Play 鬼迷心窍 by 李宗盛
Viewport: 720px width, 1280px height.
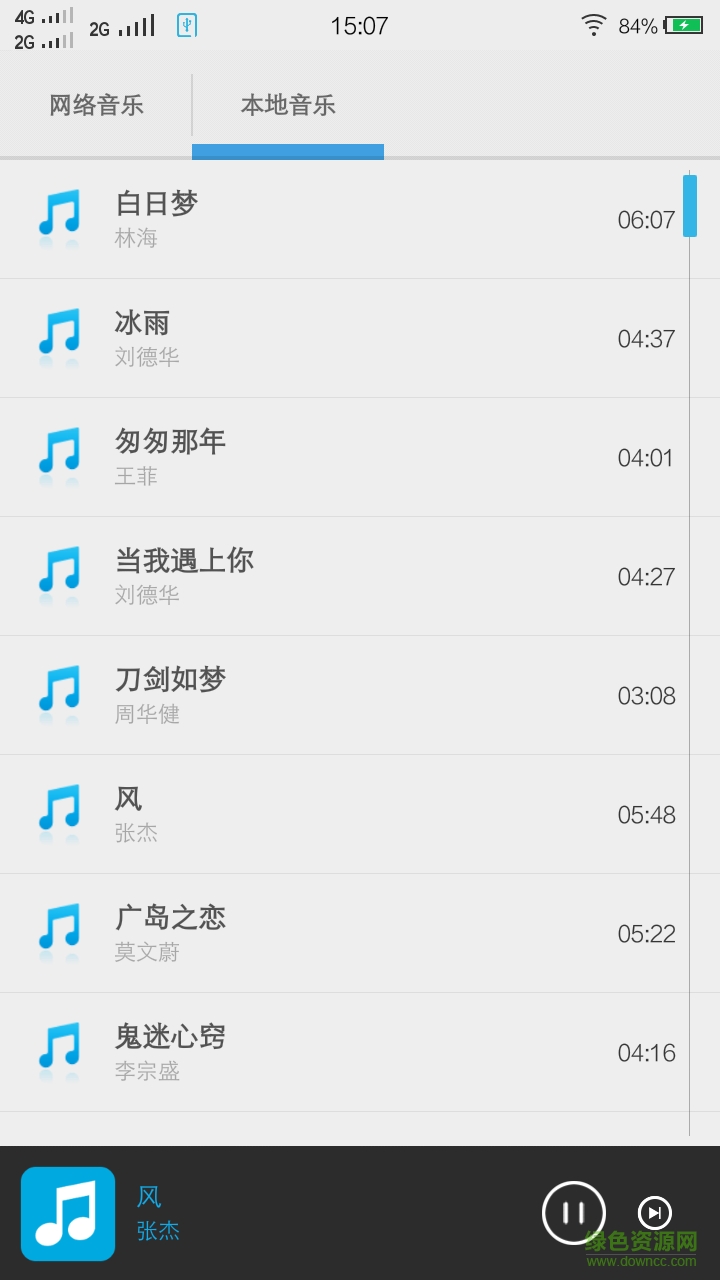[x=340, y=1053]
